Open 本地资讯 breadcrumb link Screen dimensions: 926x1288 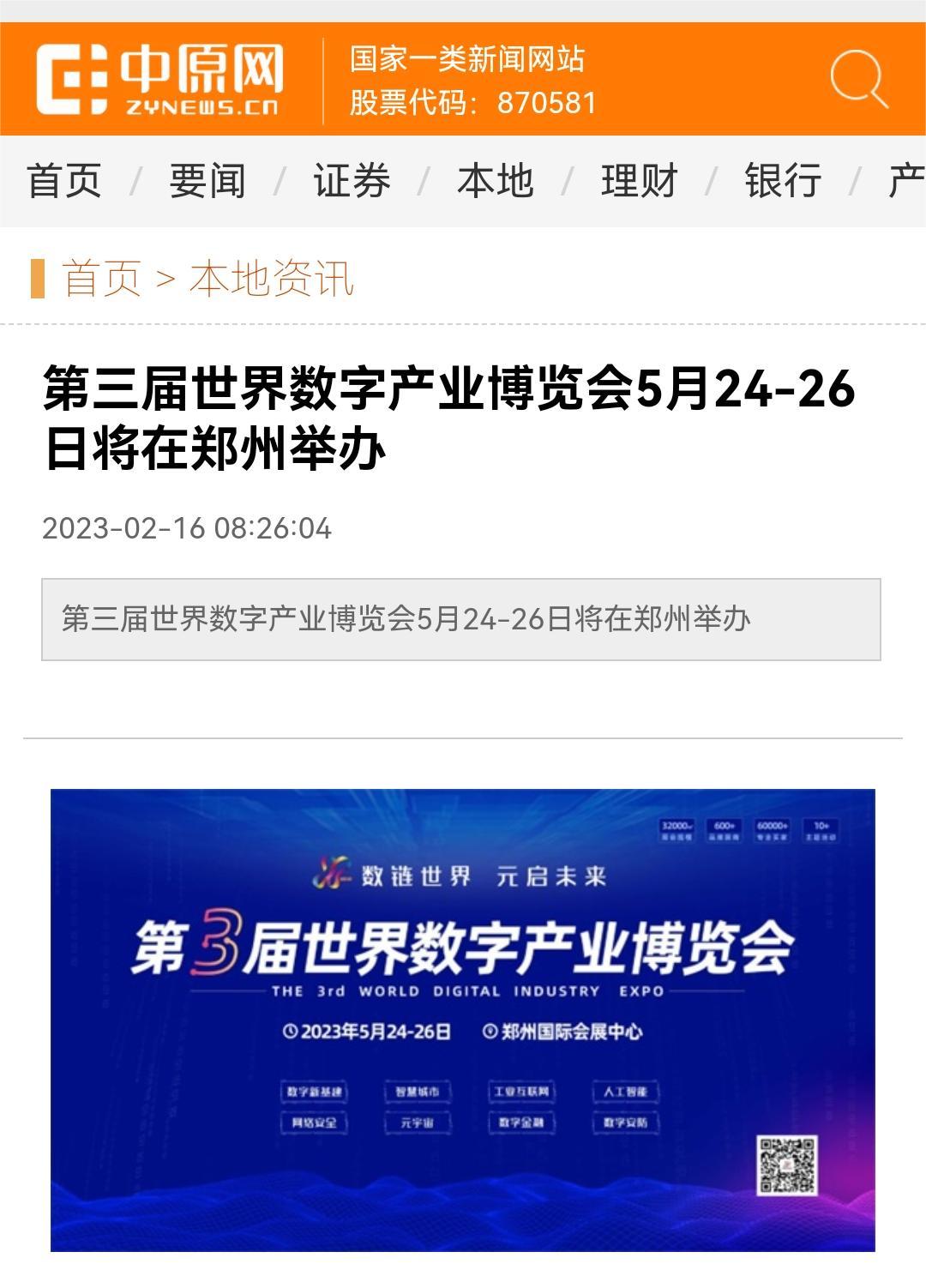272,279
